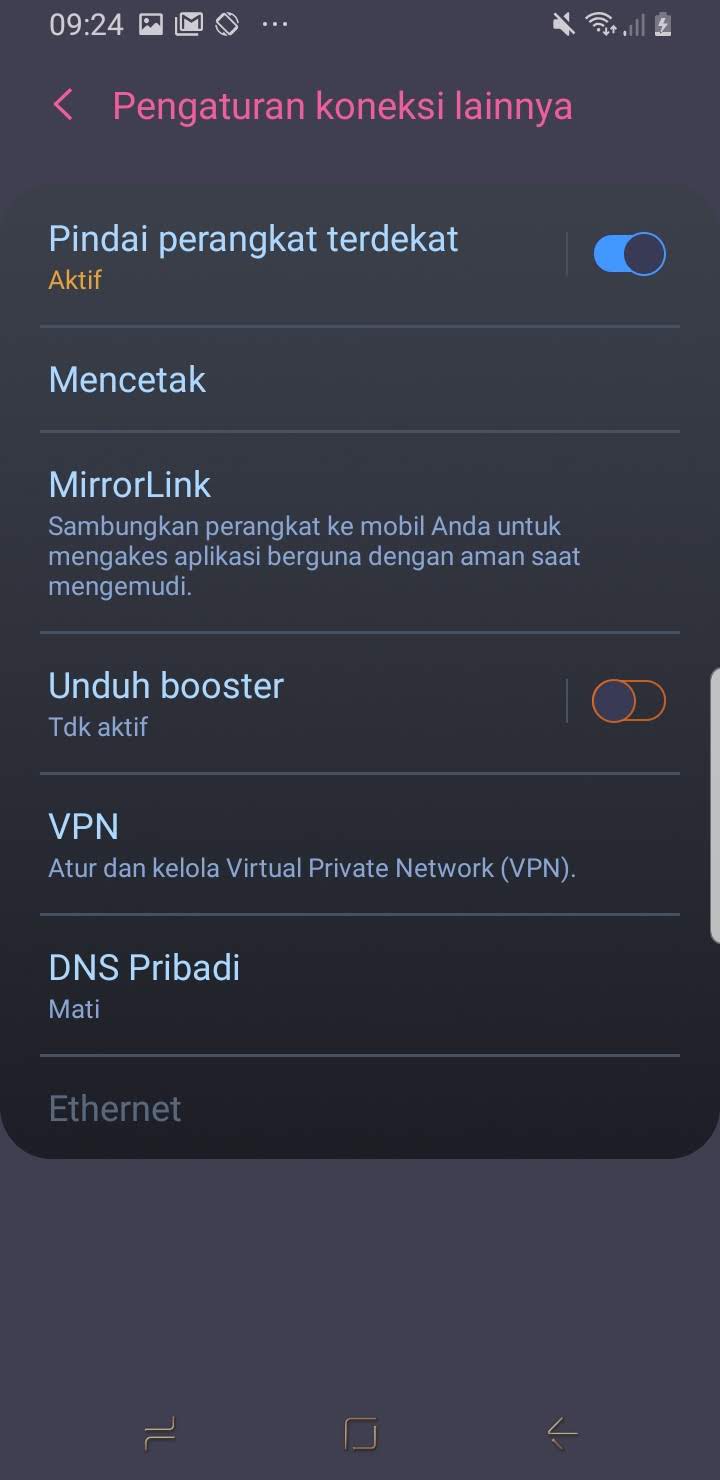Open Pindai perangkat terdekat settings
Screen dimensions: 720x1480
point(300,256)
